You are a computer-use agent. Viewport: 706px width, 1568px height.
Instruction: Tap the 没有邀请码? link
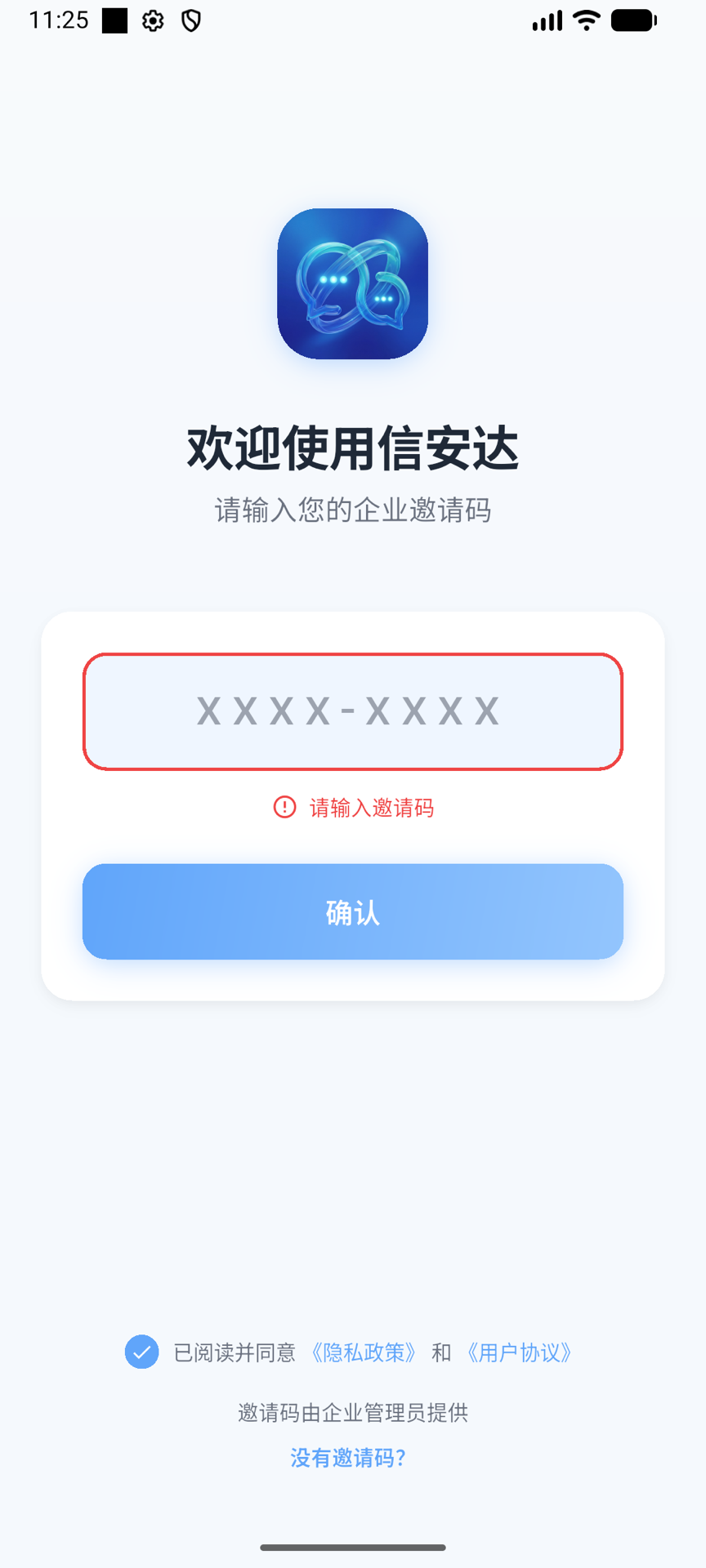point(346,1458)
